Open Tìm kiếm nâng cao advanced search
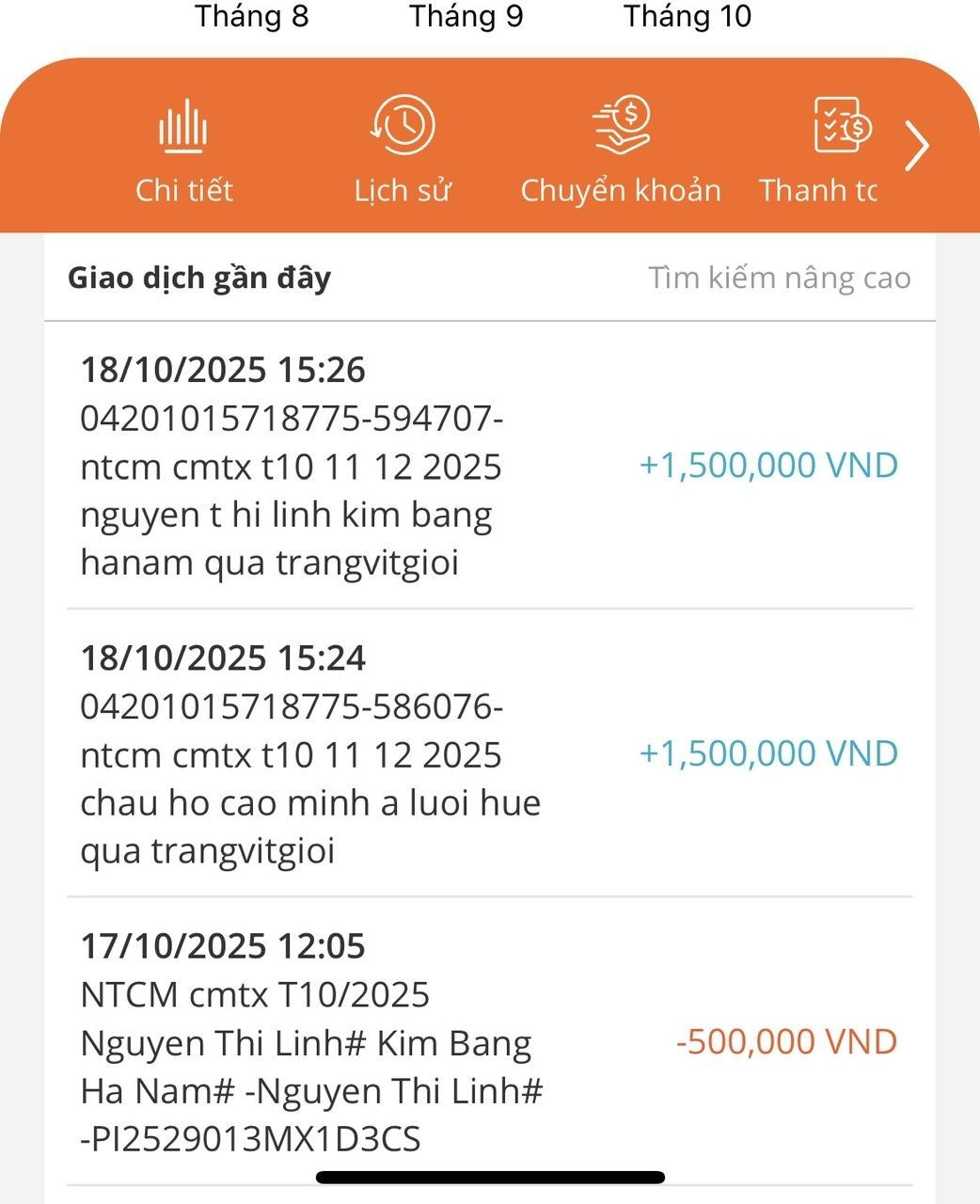 pos(779,278)
